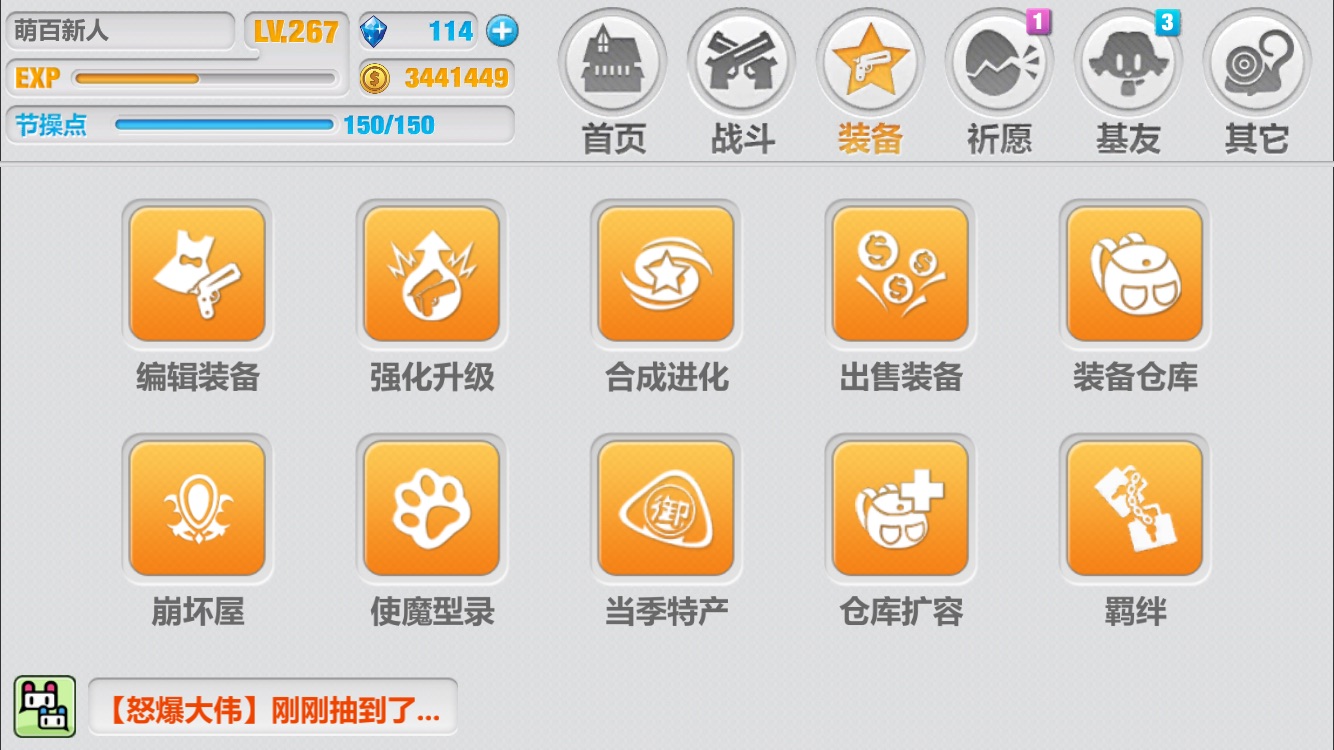
Task: Open 使魔型录 familiar catalog
Action: coord(431,508)
